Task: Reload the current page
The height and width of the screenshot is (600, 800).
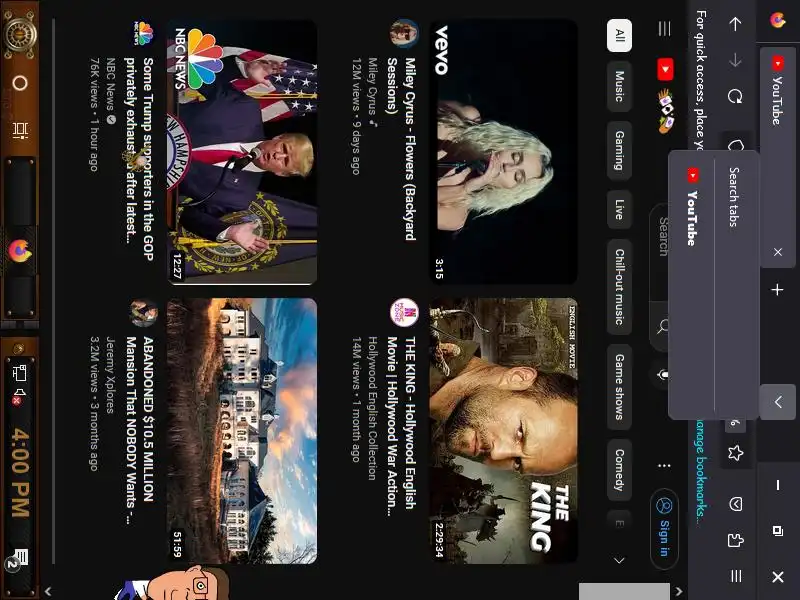Action: coord(735,97)
